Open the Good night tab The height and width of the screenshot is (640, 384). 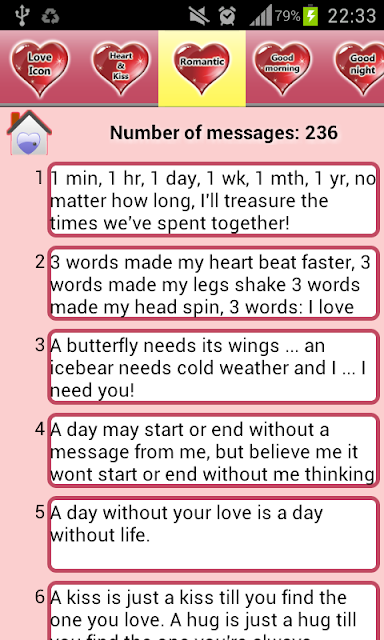coord(359,68)
